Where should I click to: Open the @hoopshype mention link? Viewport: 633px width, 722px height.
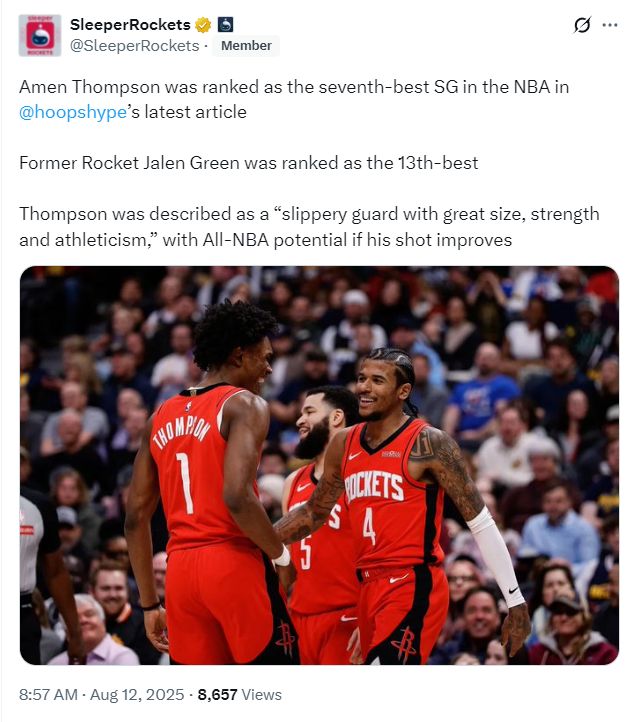(x=73, y=112)
